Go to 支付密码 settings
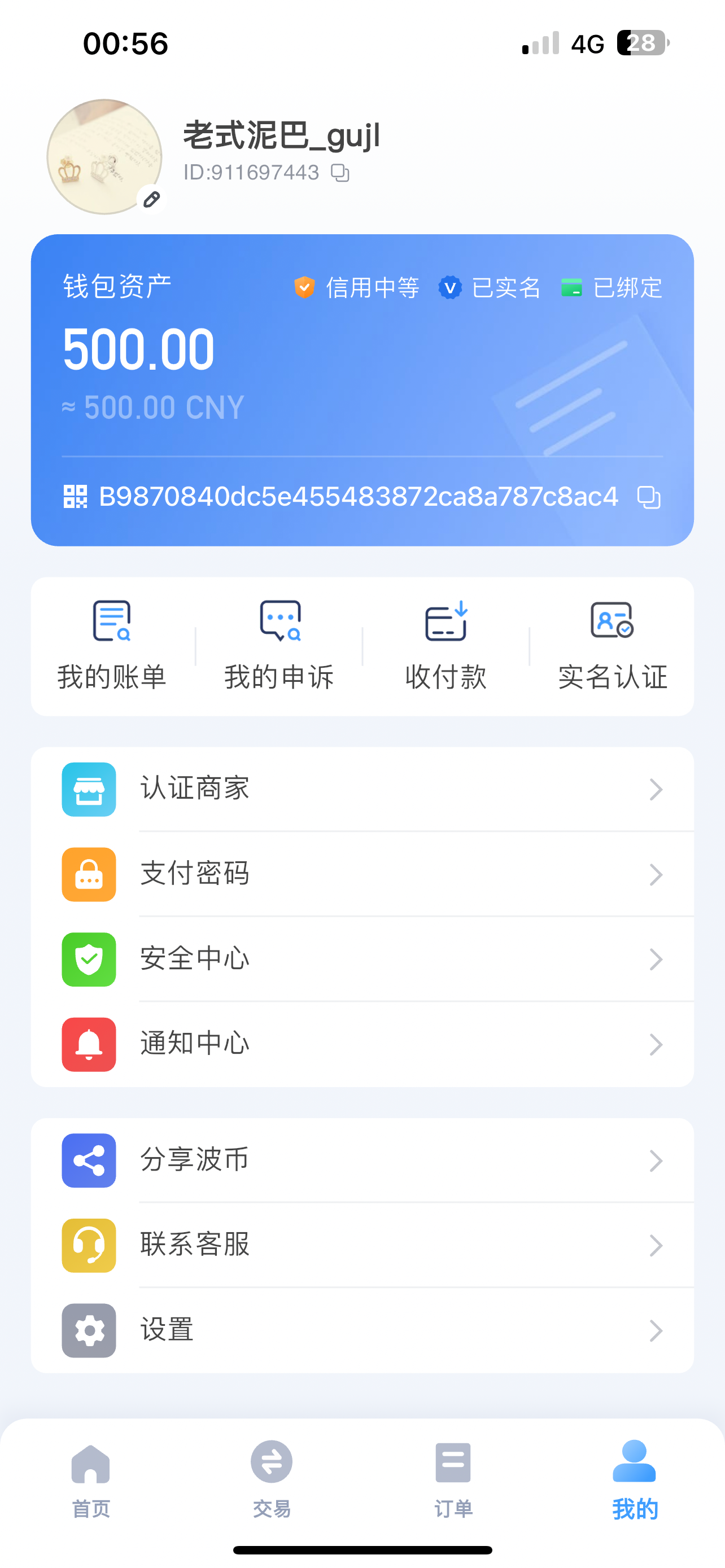Viewport: 725px width, 1568px height. point(362,874)
